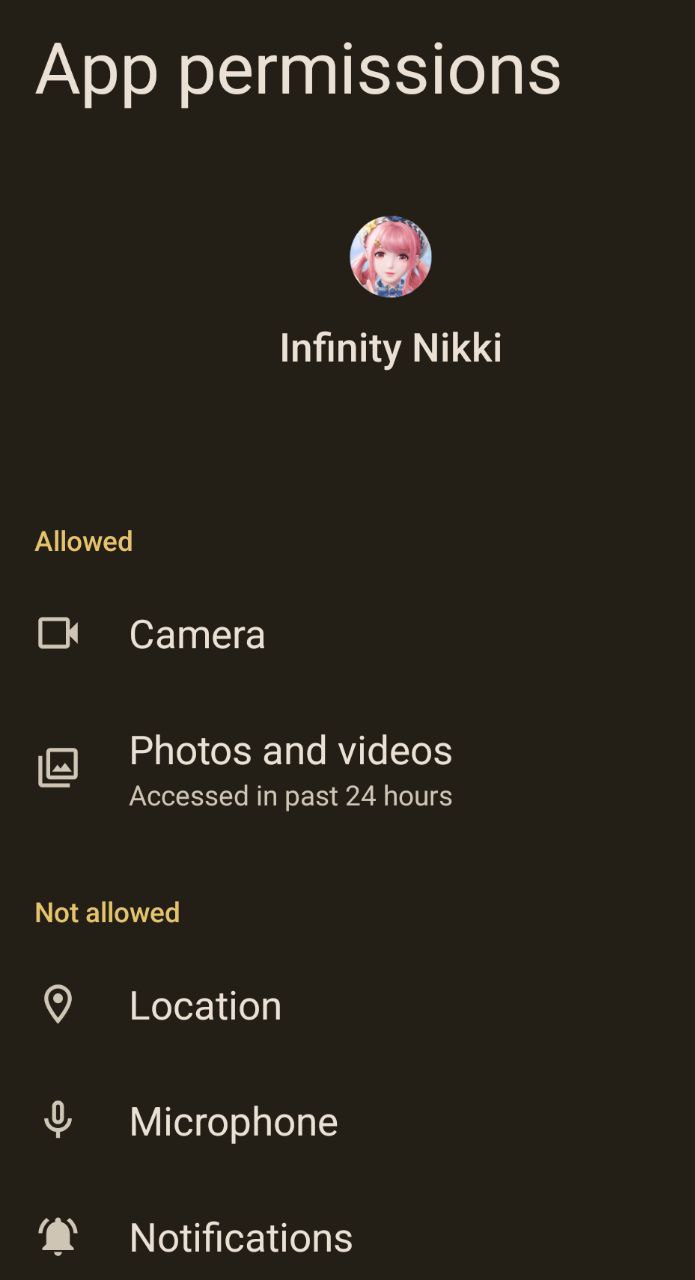Open Photos and videos permission

coord(347,768)
